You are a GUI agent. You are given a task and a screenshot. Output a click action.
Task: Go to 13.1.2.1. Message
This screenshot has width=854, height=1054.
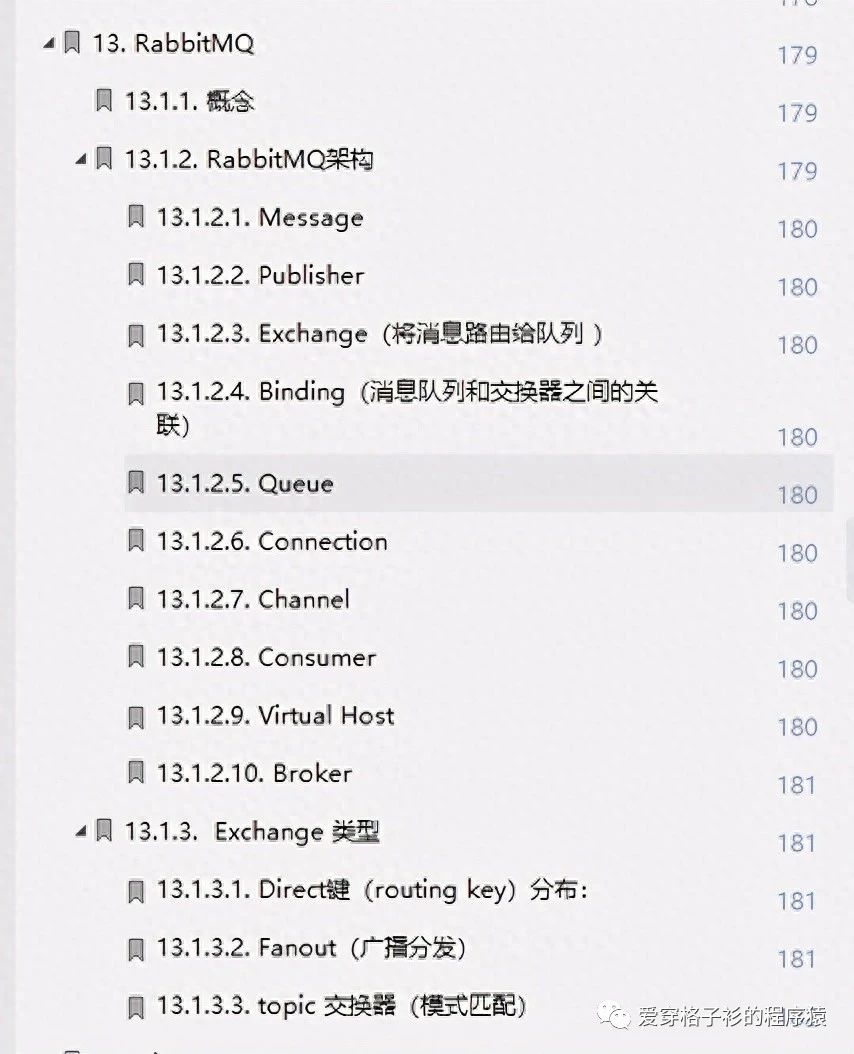260,217
